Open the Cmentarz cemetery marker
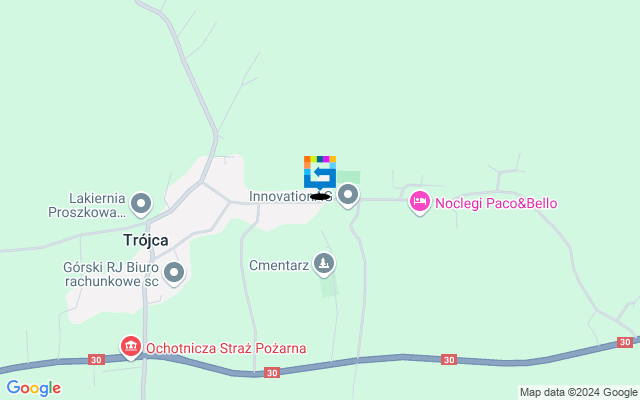 click(323, 264)
